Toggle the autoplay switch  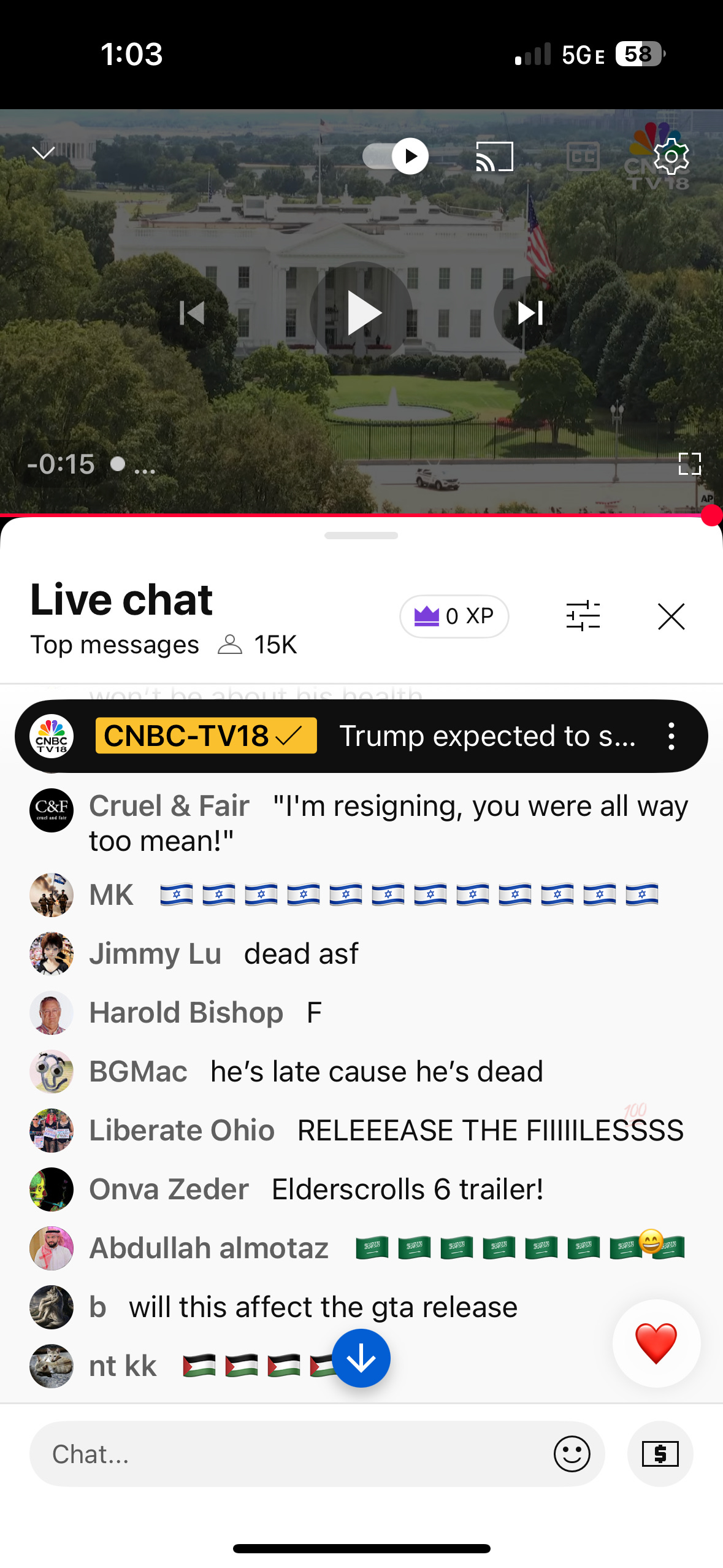396,156
